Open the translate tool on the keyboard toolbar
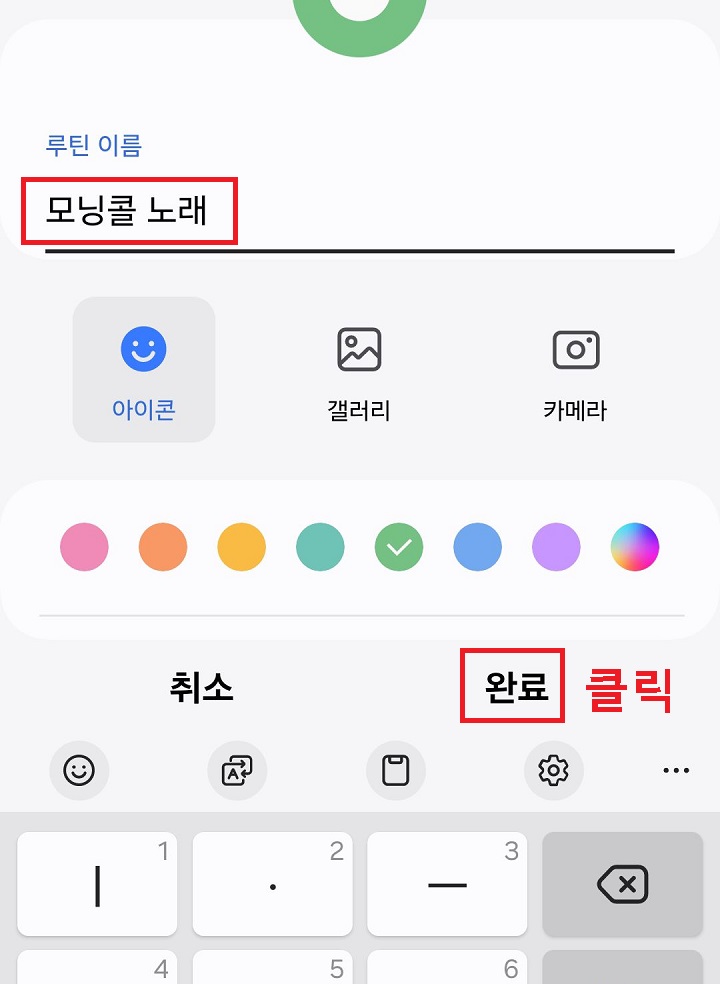 click(237, 770)
